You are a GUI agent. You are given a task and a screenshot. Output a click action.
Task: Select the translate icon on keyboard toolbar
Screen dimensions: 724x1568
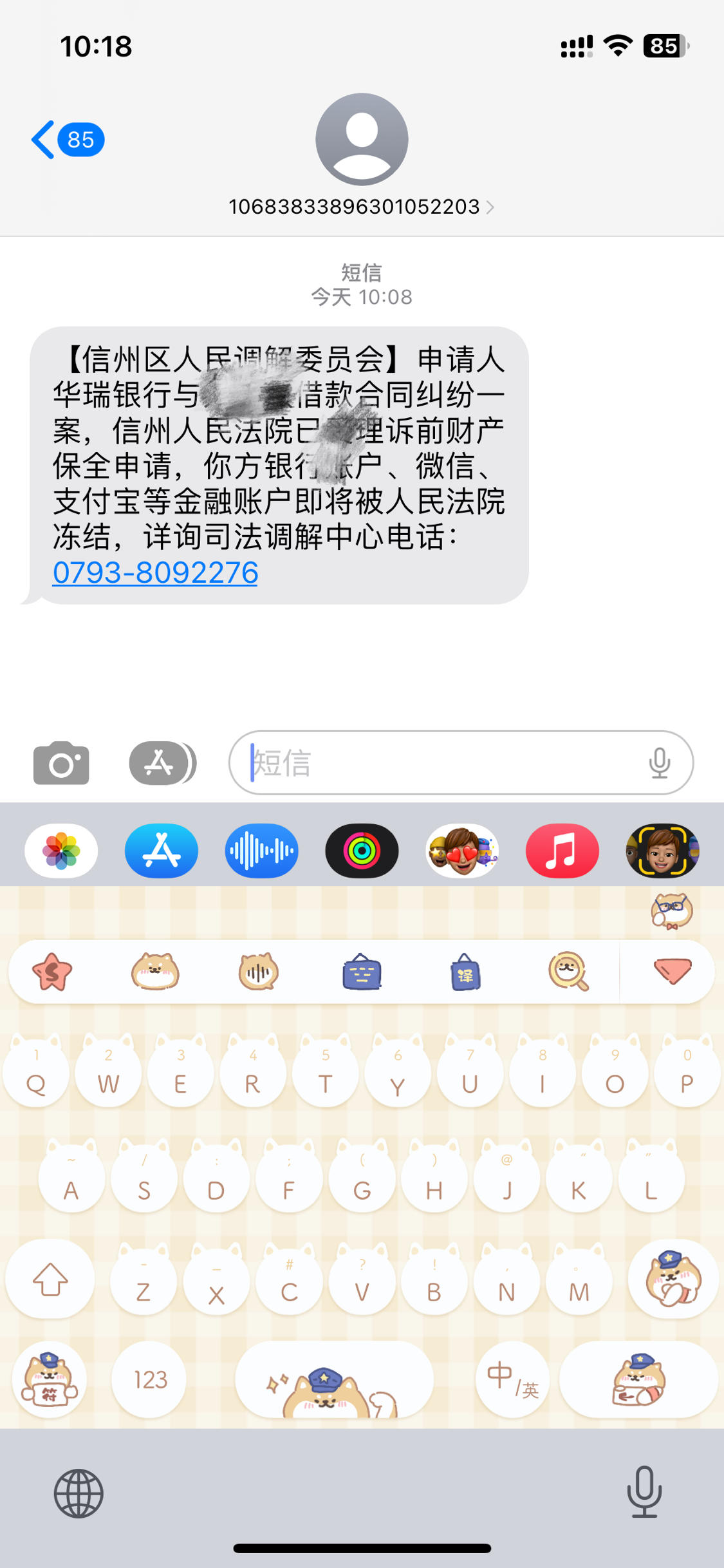click(465, 972)
